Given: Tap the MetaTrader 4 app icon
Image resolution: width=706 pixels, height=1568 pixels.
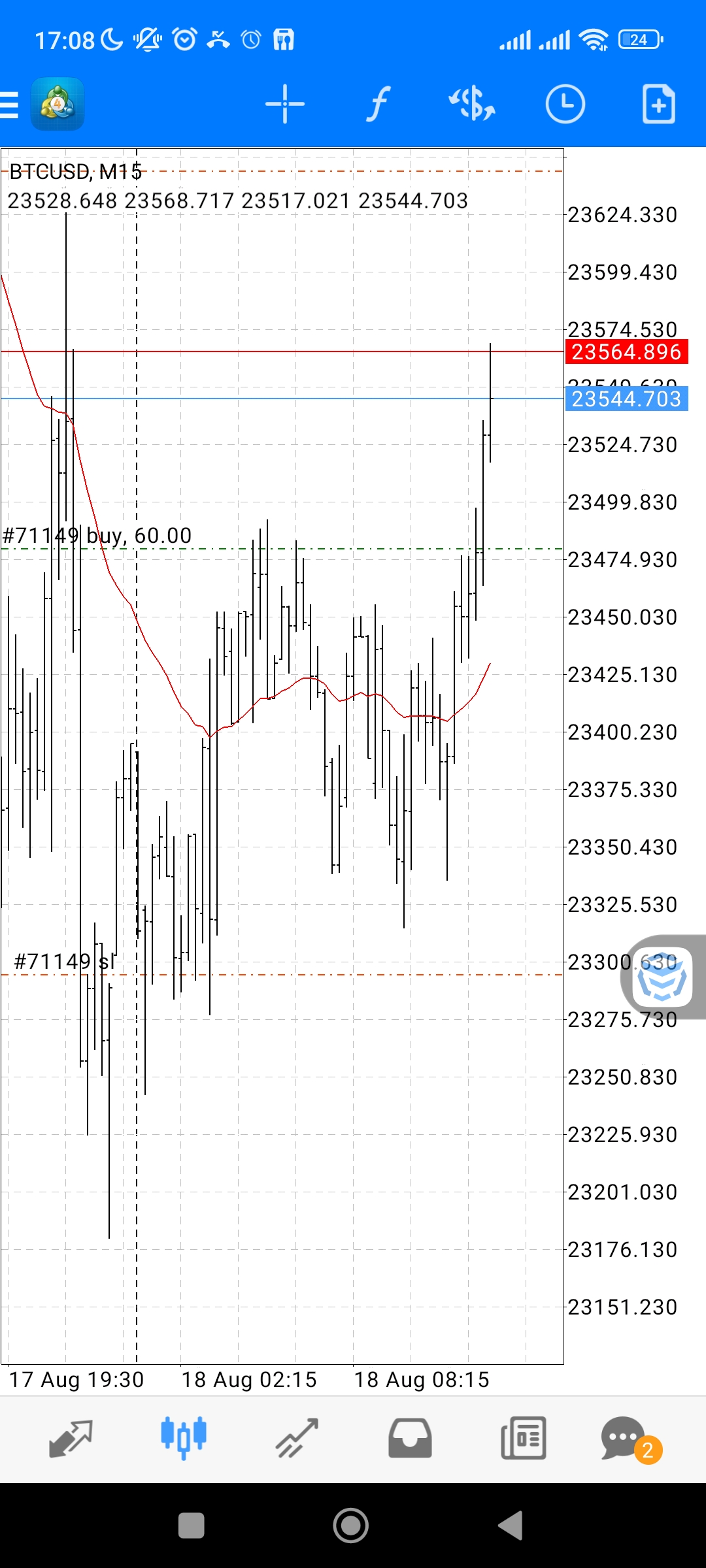Looking at the screenshot, I should click(x=58, y=105).
